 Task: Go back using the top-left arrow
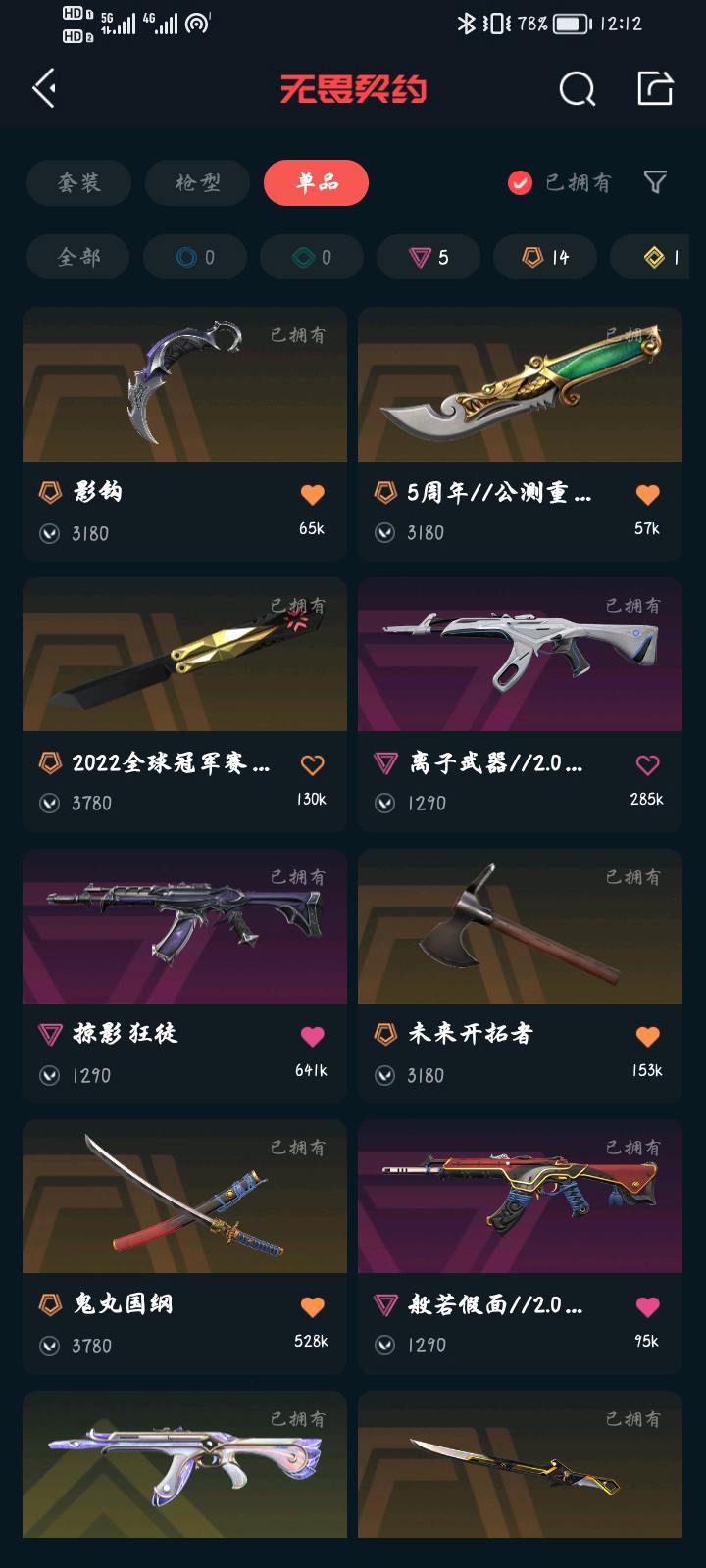(44, 89)
